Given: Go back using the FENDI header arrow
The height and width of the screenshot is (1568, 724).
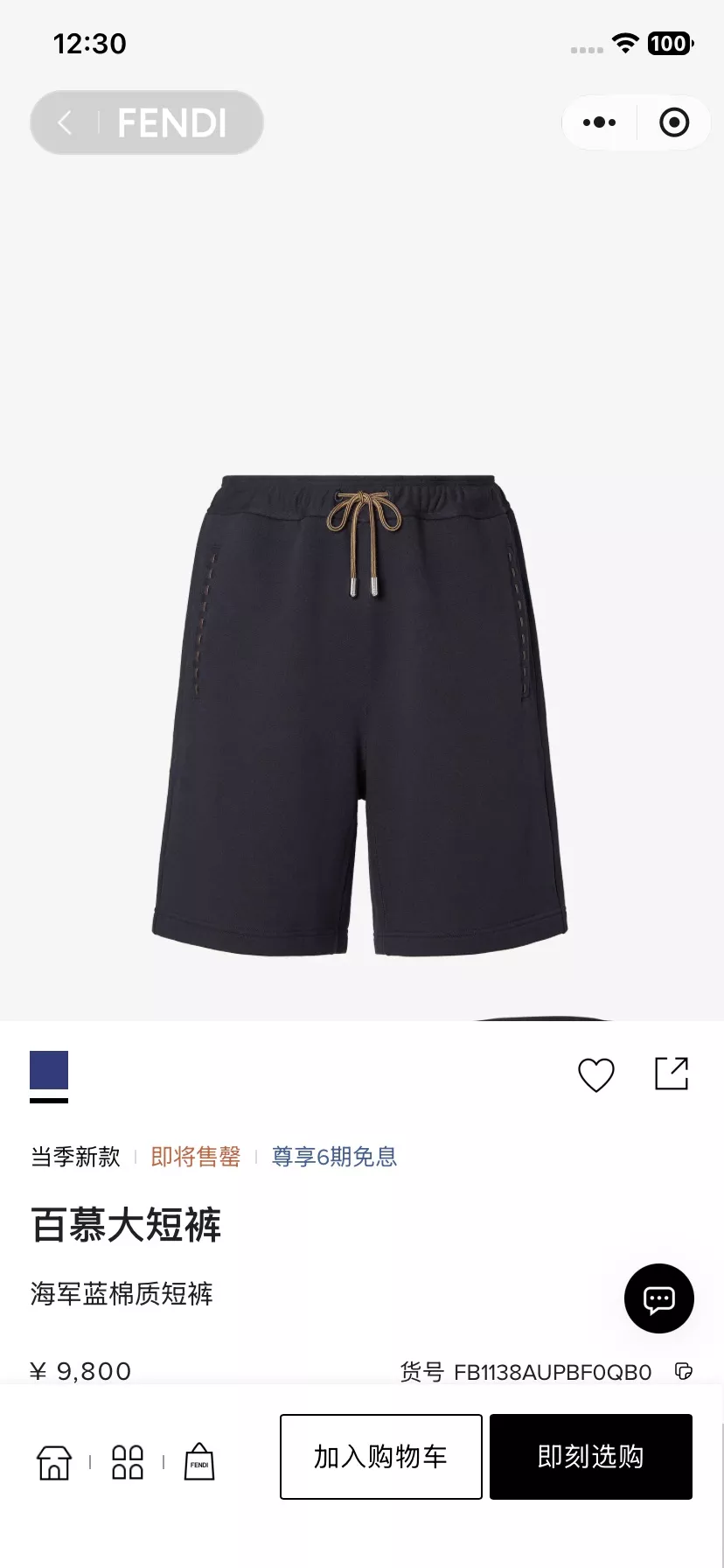Looking at the screenshot, I should pyautogui.click(x=65, y=122).
